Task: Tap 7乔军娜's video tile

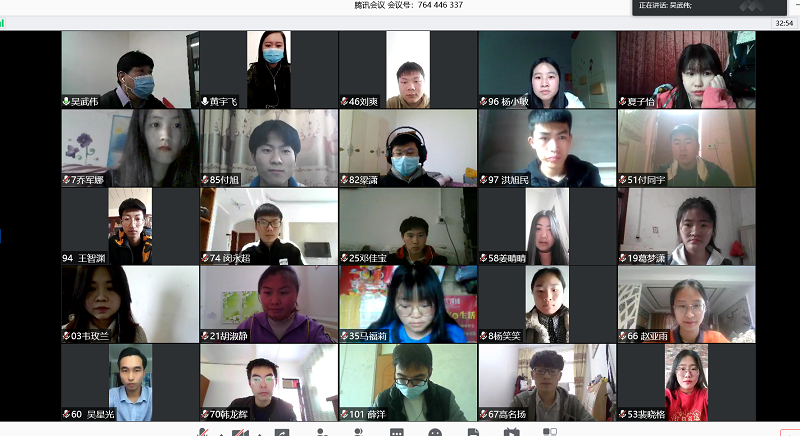Action: (x=130, y=148)
